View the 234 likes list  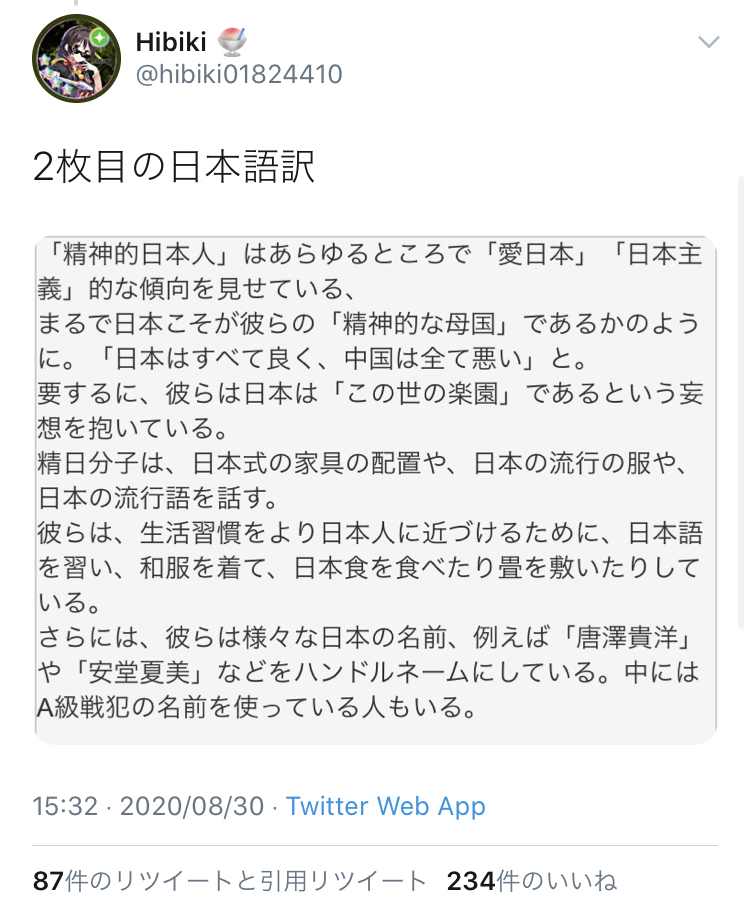531,881
